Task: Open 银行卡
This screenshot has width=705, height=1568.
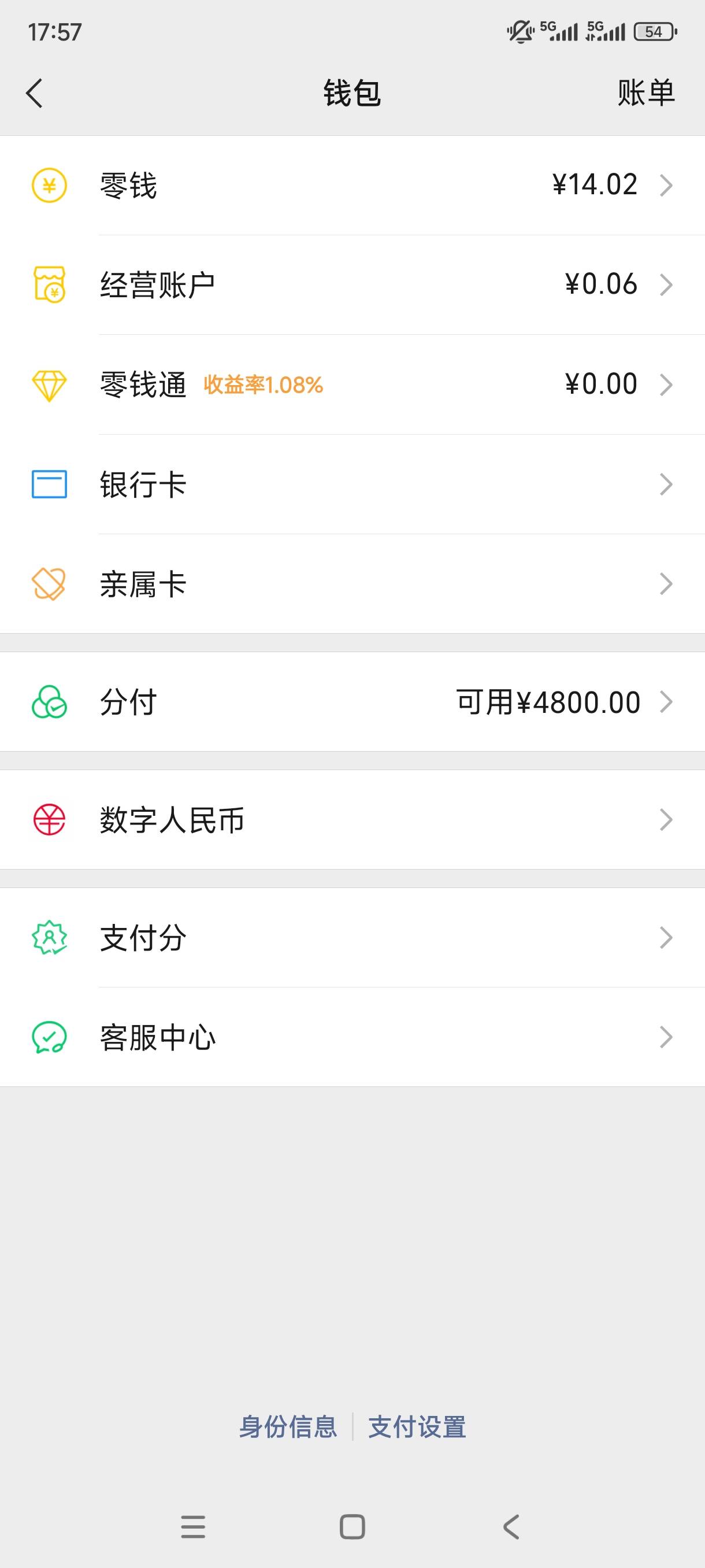Action: click(x=352, y=485)
